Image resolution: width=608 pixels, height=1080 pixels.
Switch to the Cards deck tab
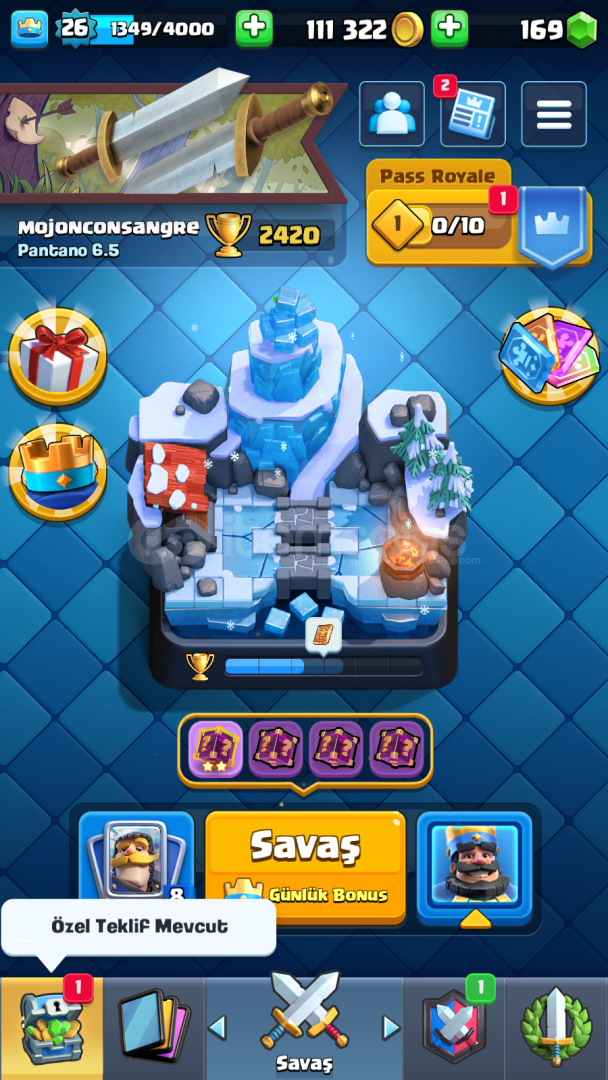point(154,1028)
